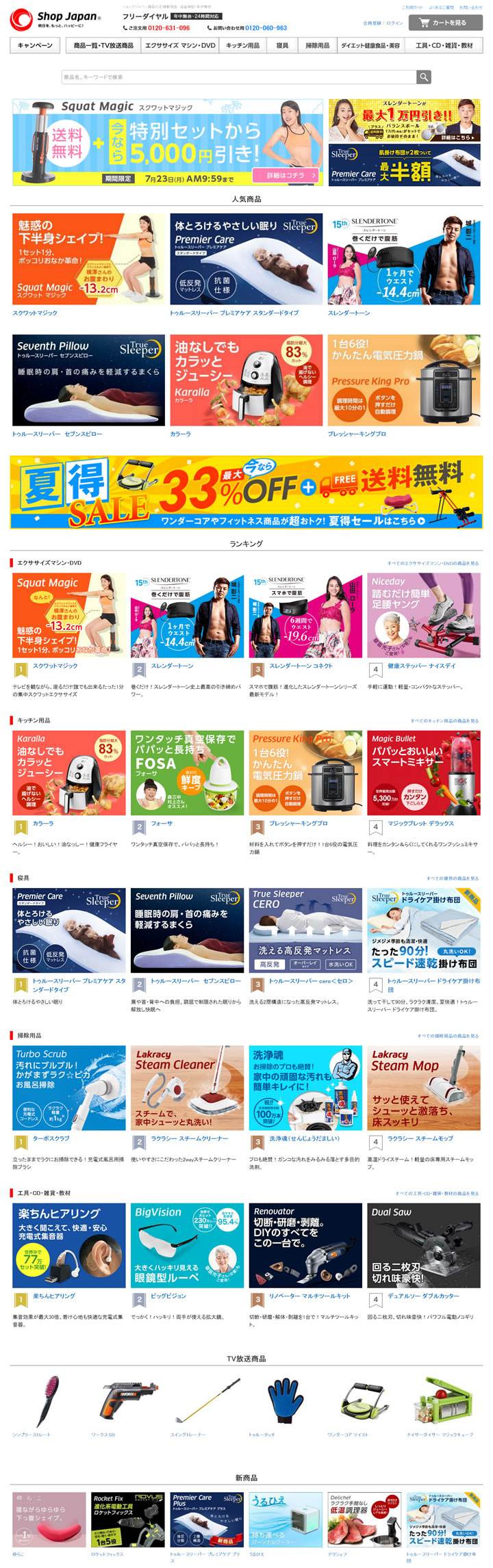493x1568 pixels.
Task: Open the 夏得SALE 33%OFF banner
Action: (246, 493)
